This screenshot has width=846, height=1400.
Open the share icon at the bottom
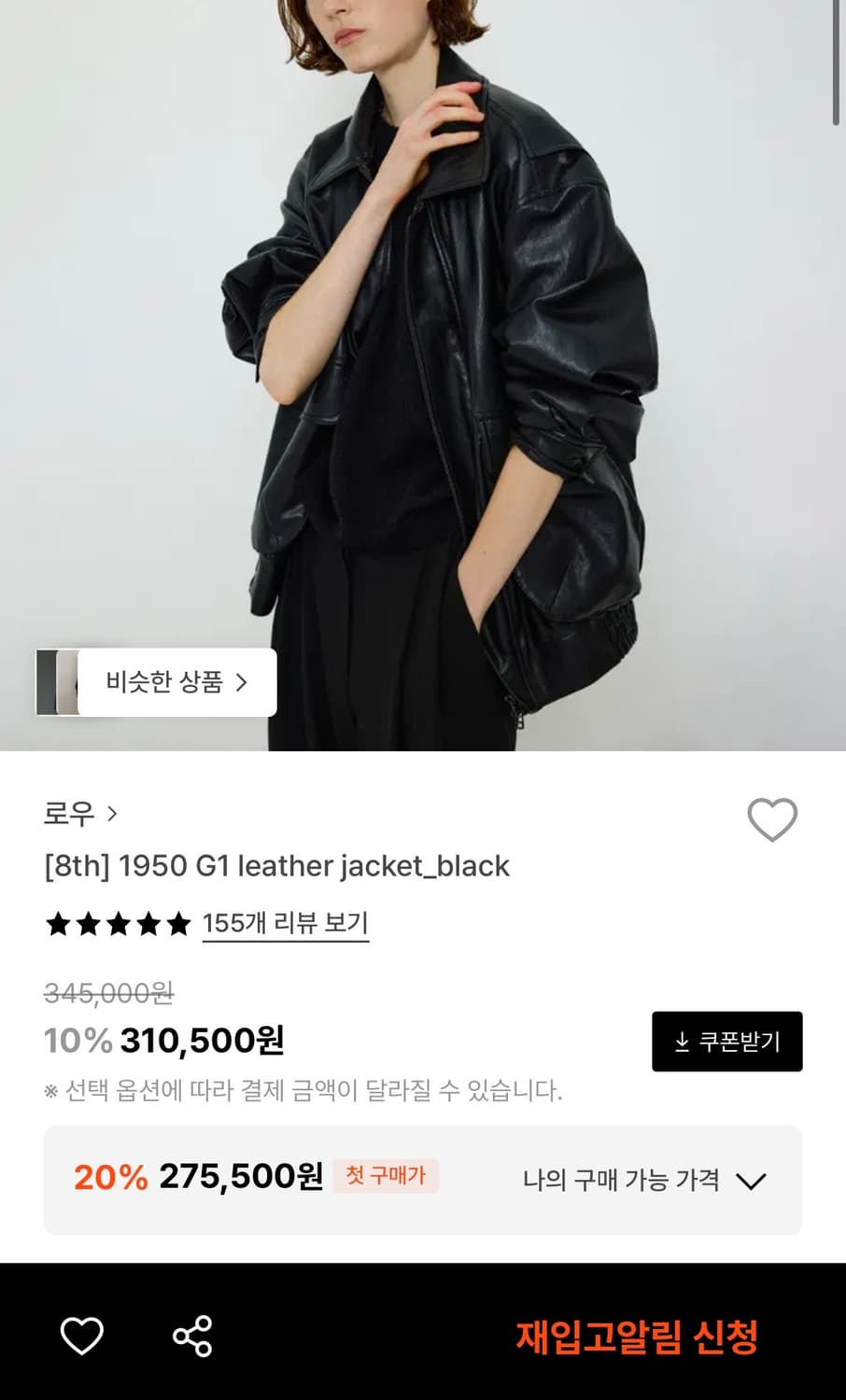pos(193,1336)
